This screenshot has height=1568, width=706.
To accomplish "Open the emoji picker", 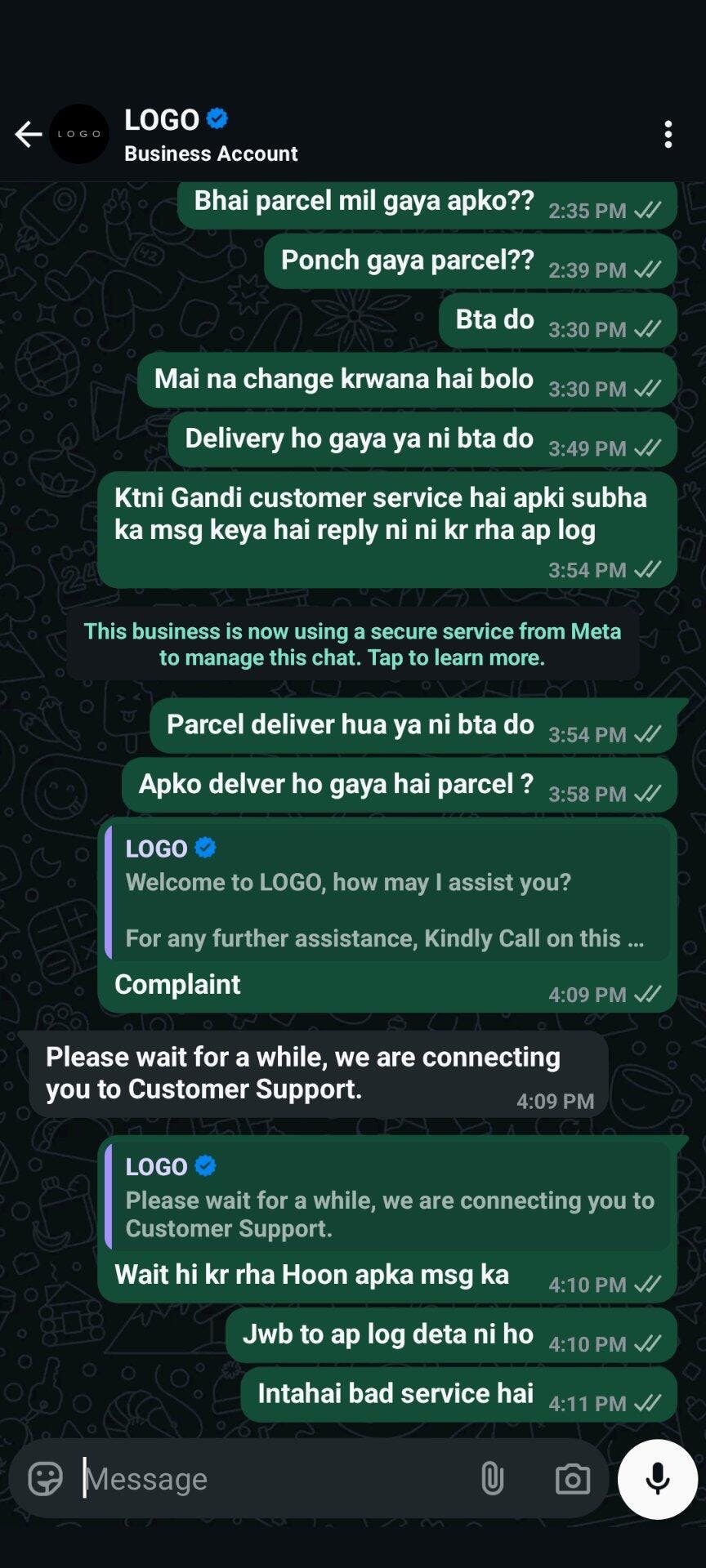I will coord(45,1479).
